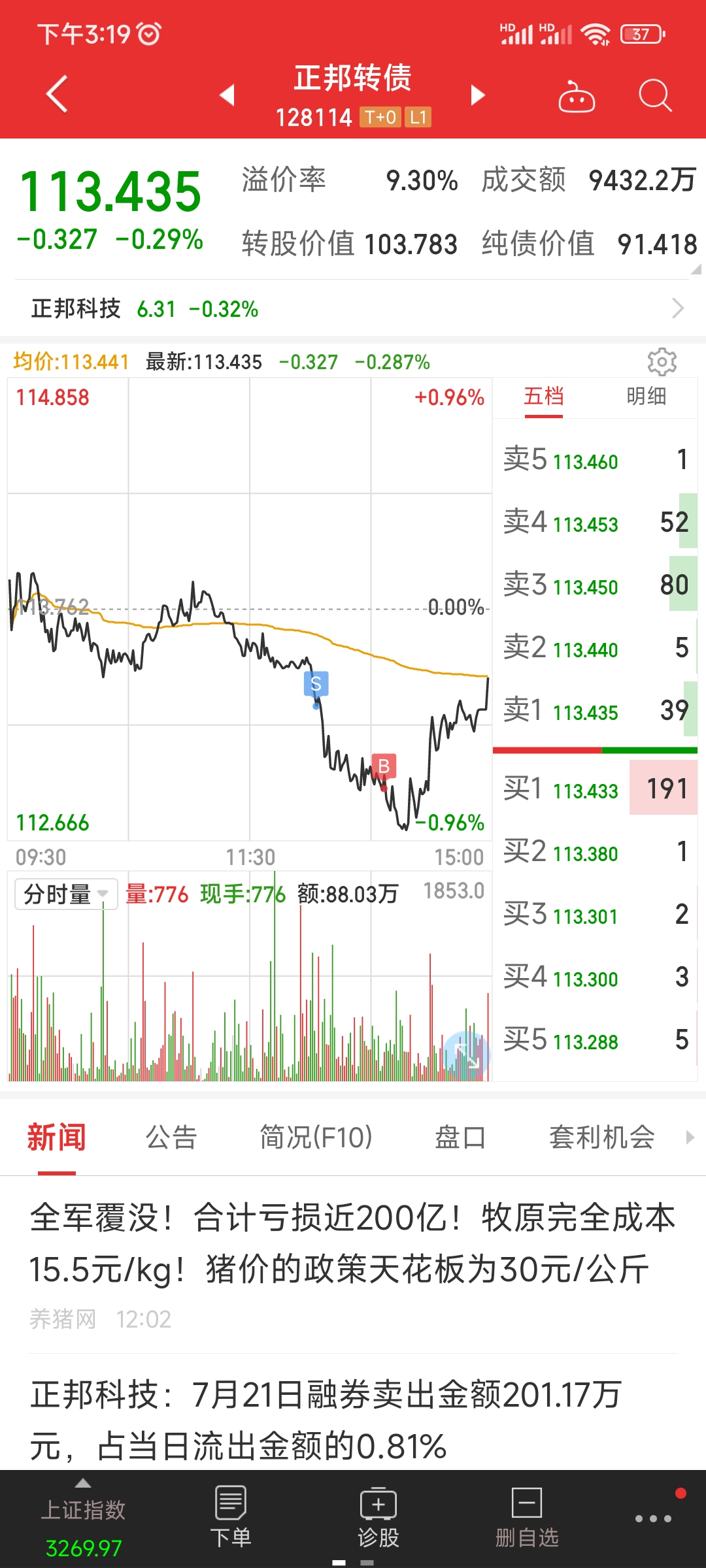Open the robot assistant icon
This screenshot has height=1568, width=706.
pos(576,97)
